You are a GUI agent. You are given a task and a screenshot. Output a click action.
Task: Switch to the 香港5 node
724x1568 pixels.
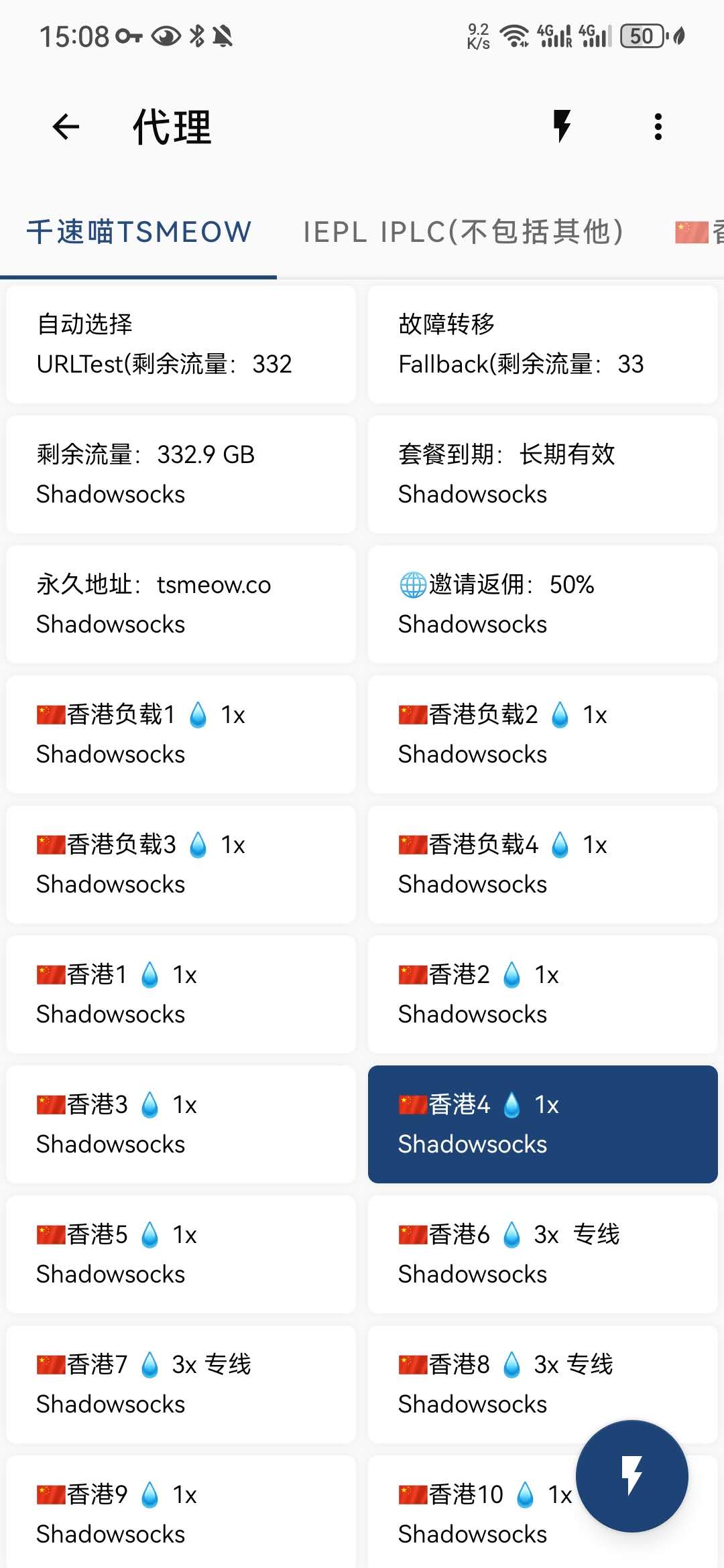point(181,1254)
